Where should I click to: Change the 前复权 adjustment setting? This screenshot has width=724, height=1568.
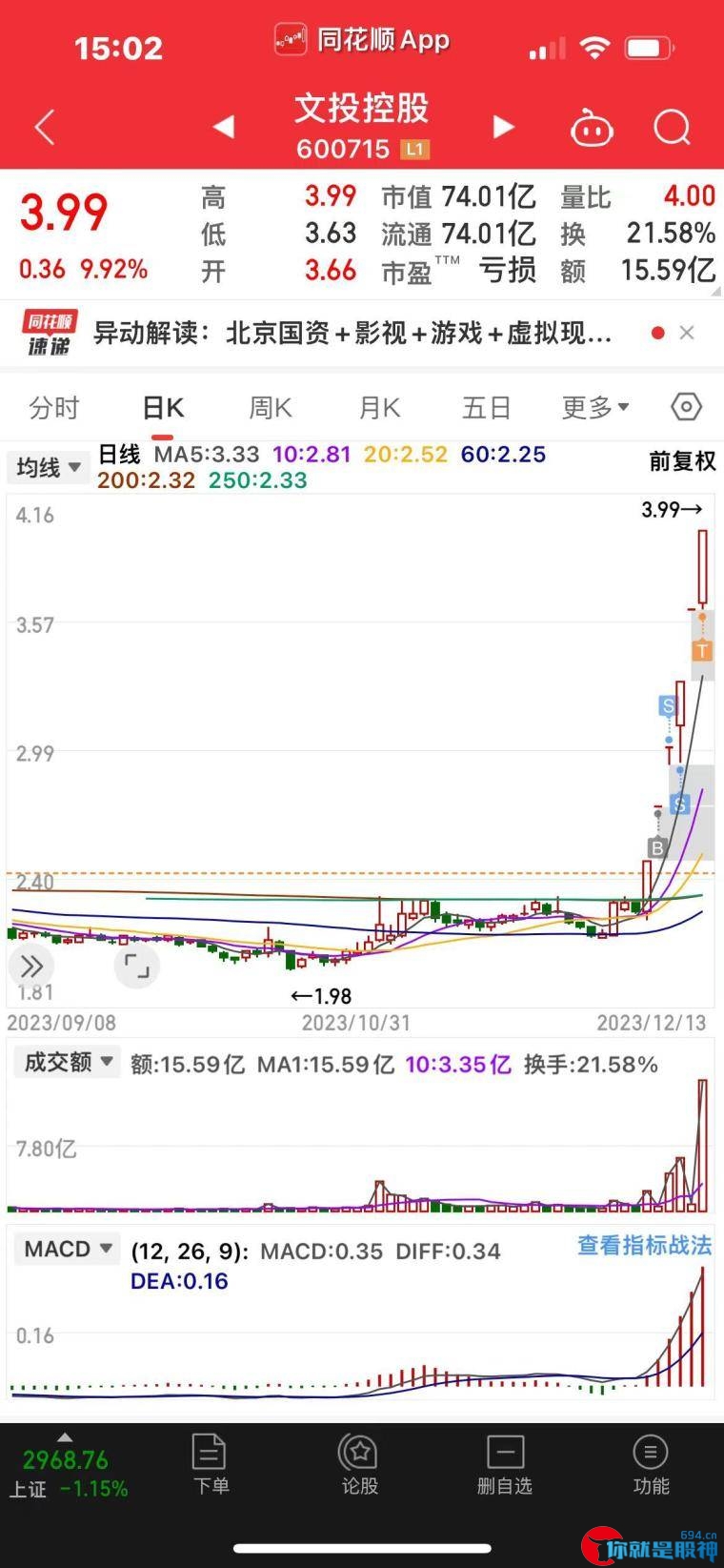[x=682, y=461]
